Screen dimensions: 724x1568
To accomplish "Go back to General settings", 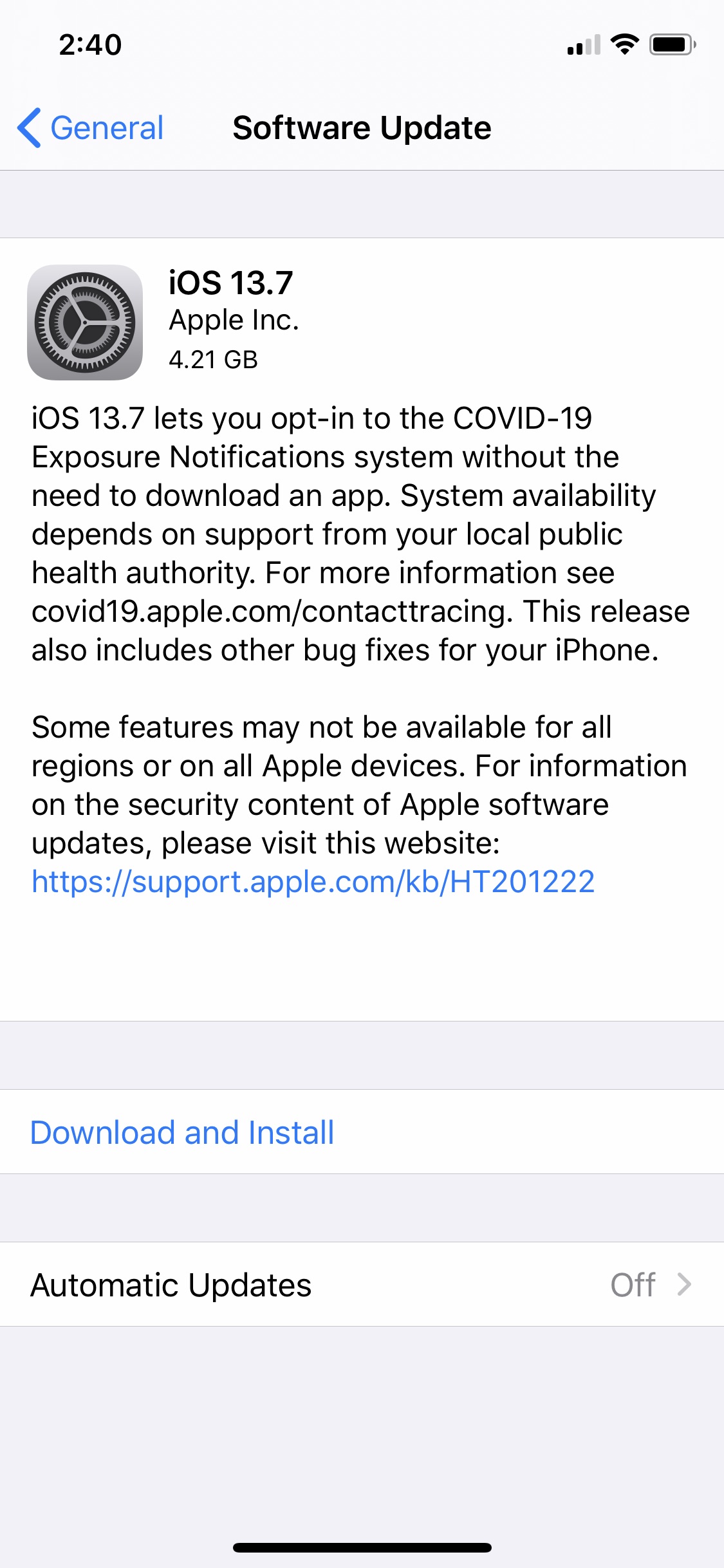I will 91,127.
